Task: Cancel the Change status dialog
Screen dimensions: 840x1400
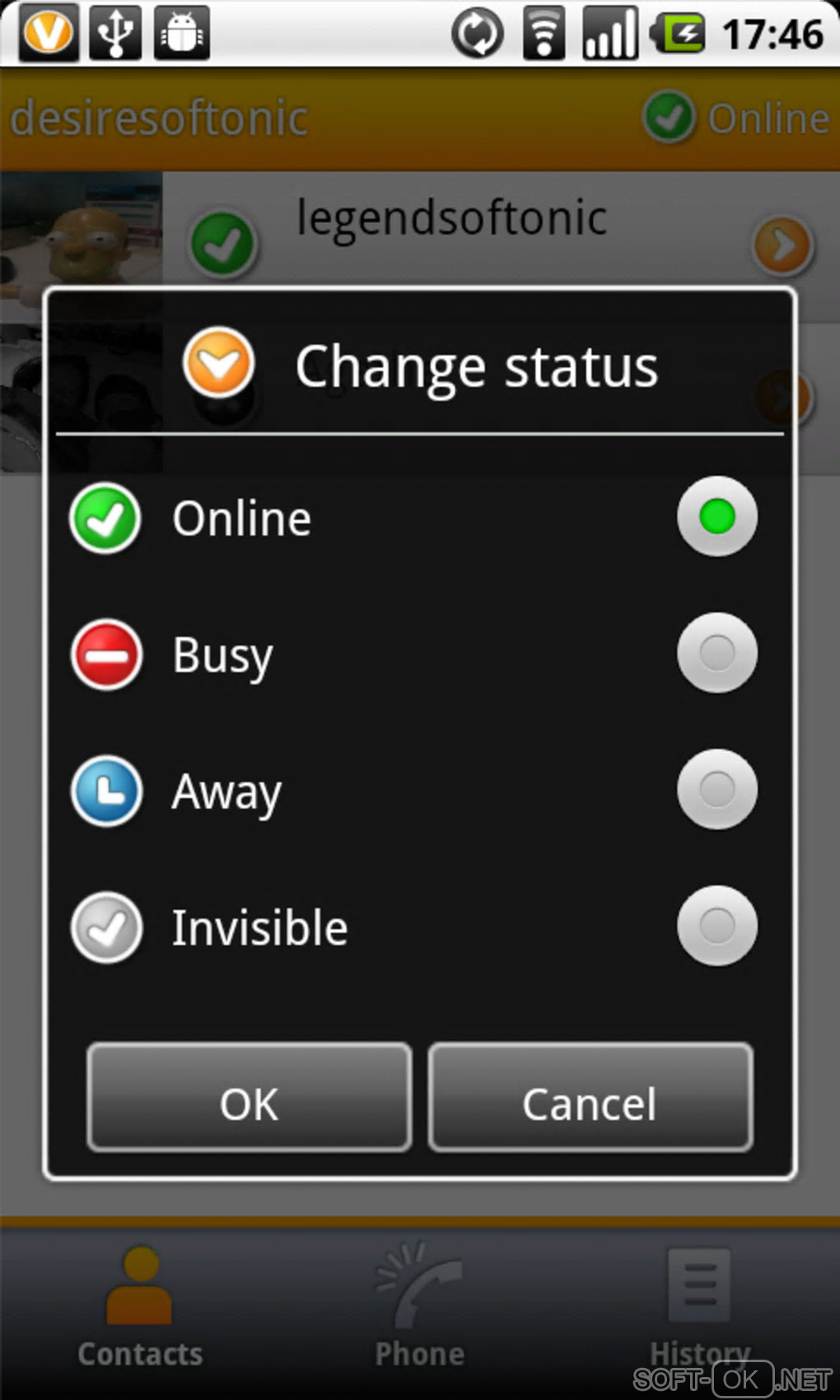Action: 590,1098
